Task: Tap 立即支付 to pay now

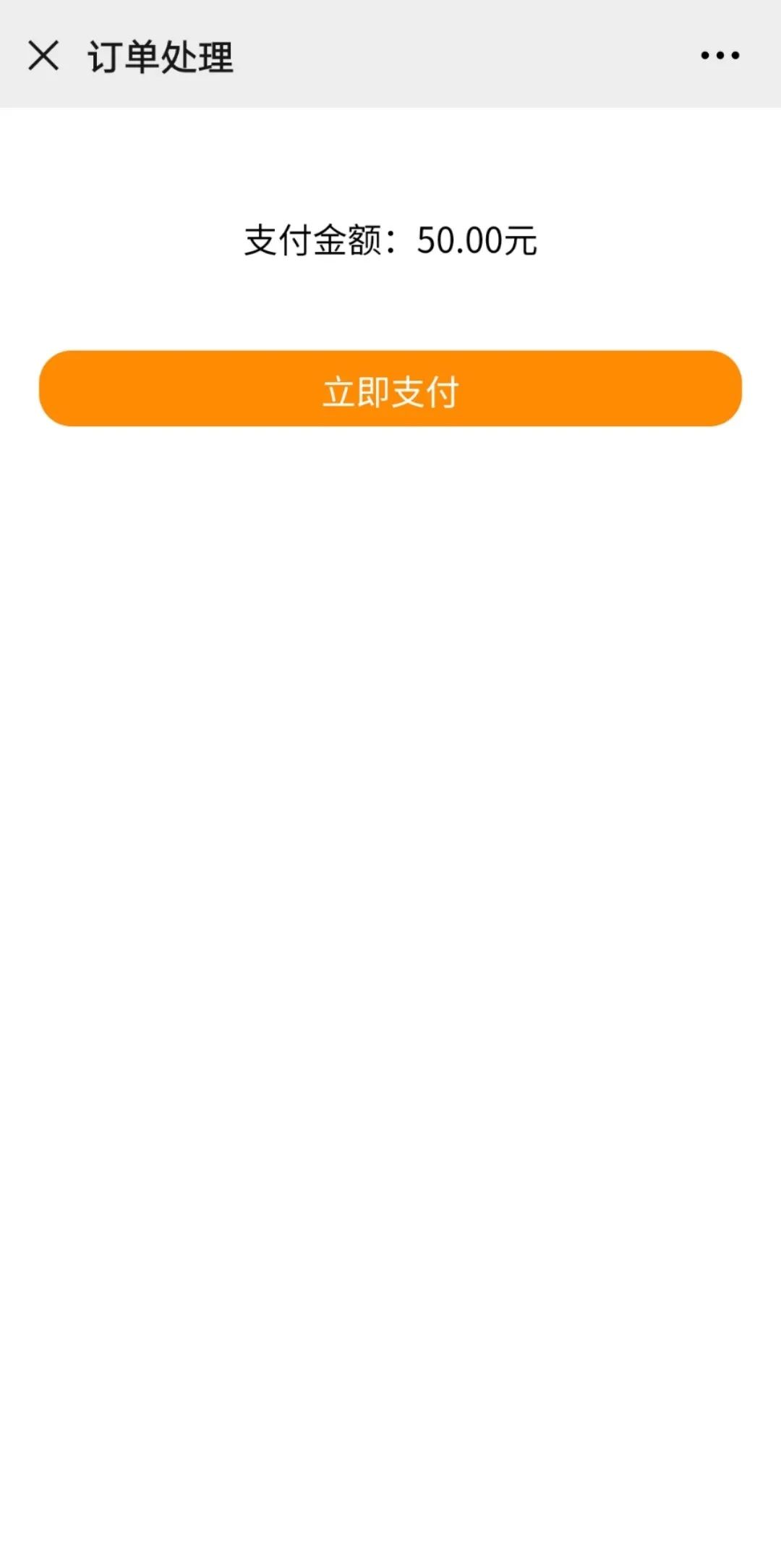Action: [x=390, y=389]
